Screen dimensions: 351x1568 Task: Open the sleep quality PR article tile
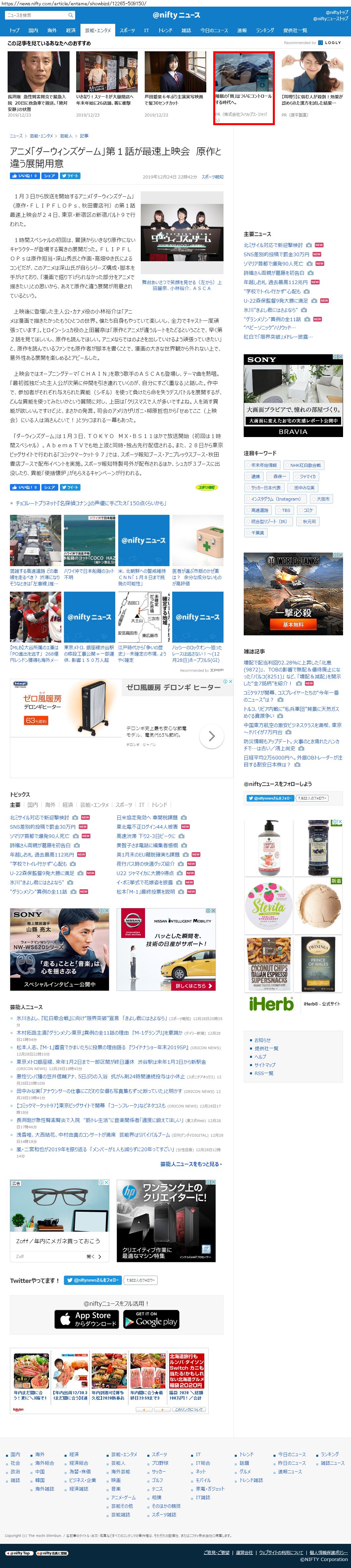click(x=244, y=88)
